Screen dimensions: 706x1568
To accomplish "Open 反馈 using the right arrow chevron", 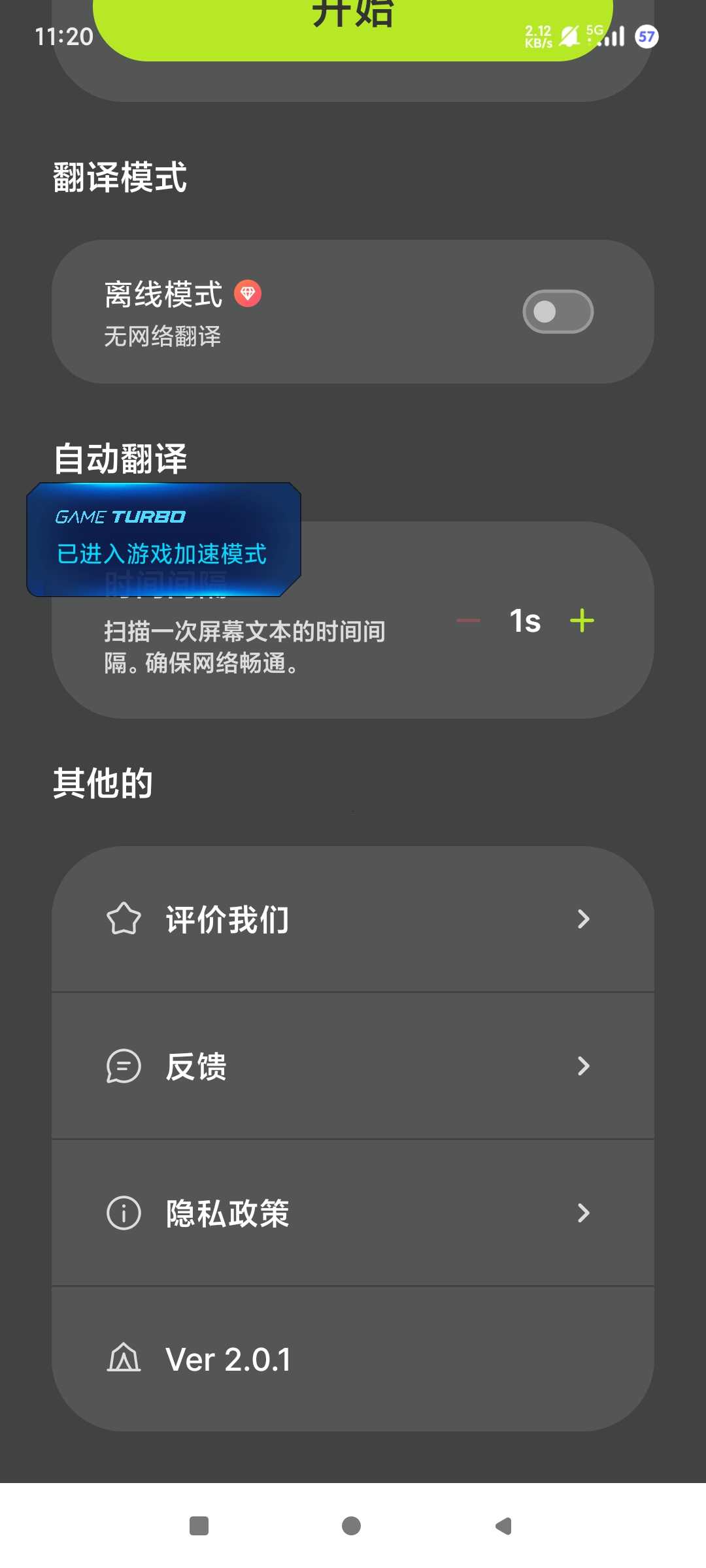I will 584,1066.
